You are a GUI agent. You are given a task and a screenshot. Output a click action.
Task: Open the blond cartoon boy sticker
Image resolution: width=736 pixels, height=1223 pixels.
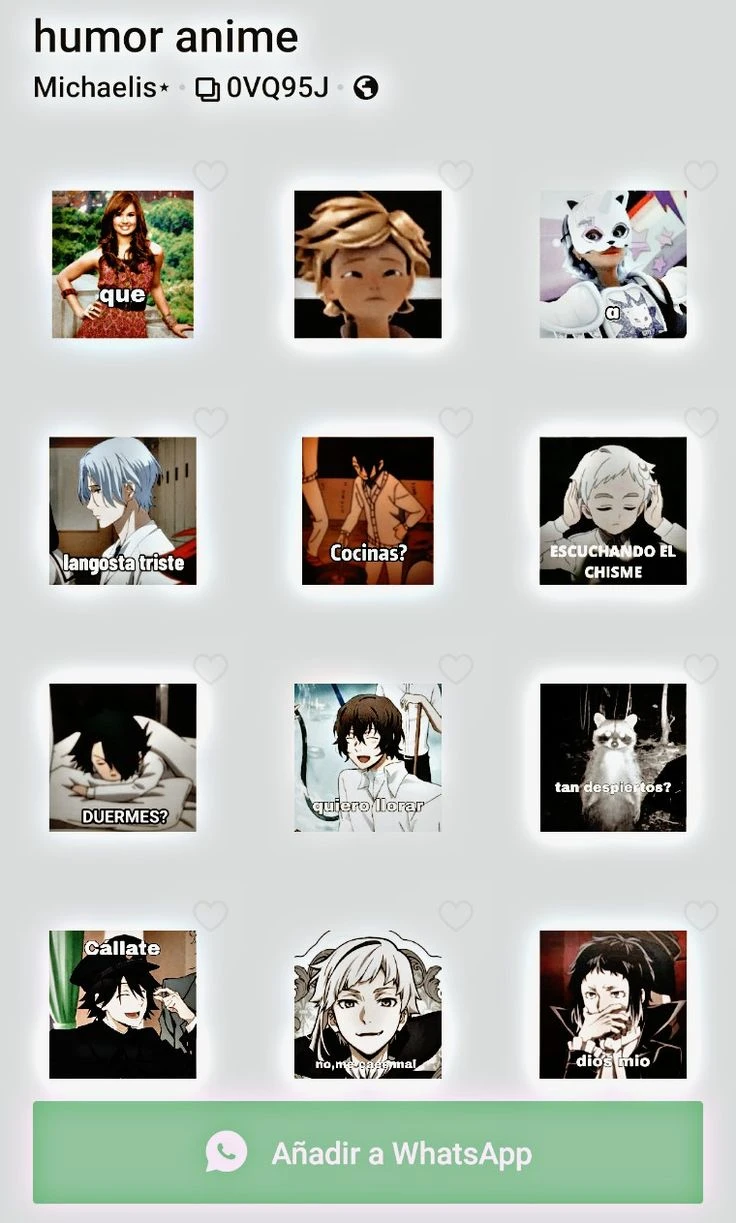point(368,264)
